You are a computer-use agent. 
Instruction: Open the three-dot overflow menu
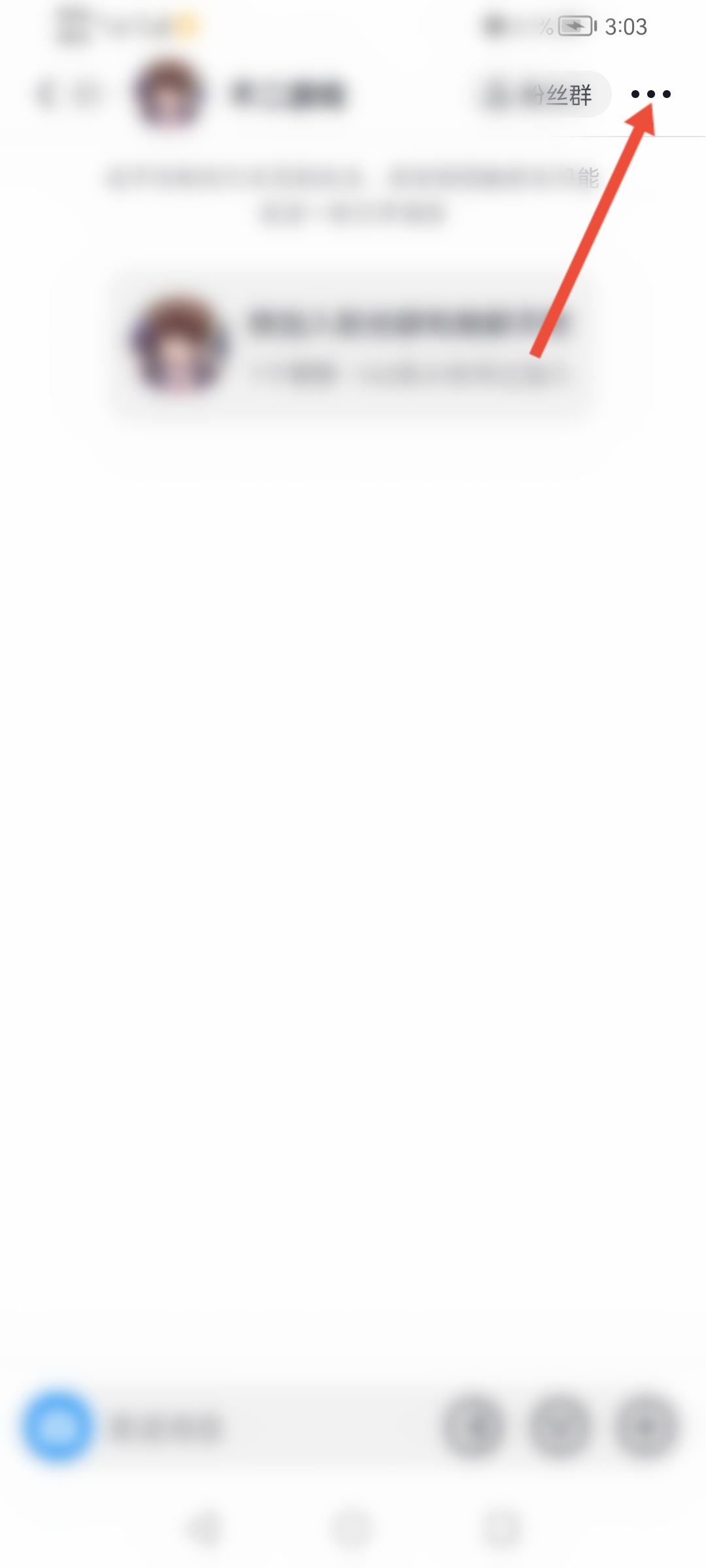click(x=650, y=94)
